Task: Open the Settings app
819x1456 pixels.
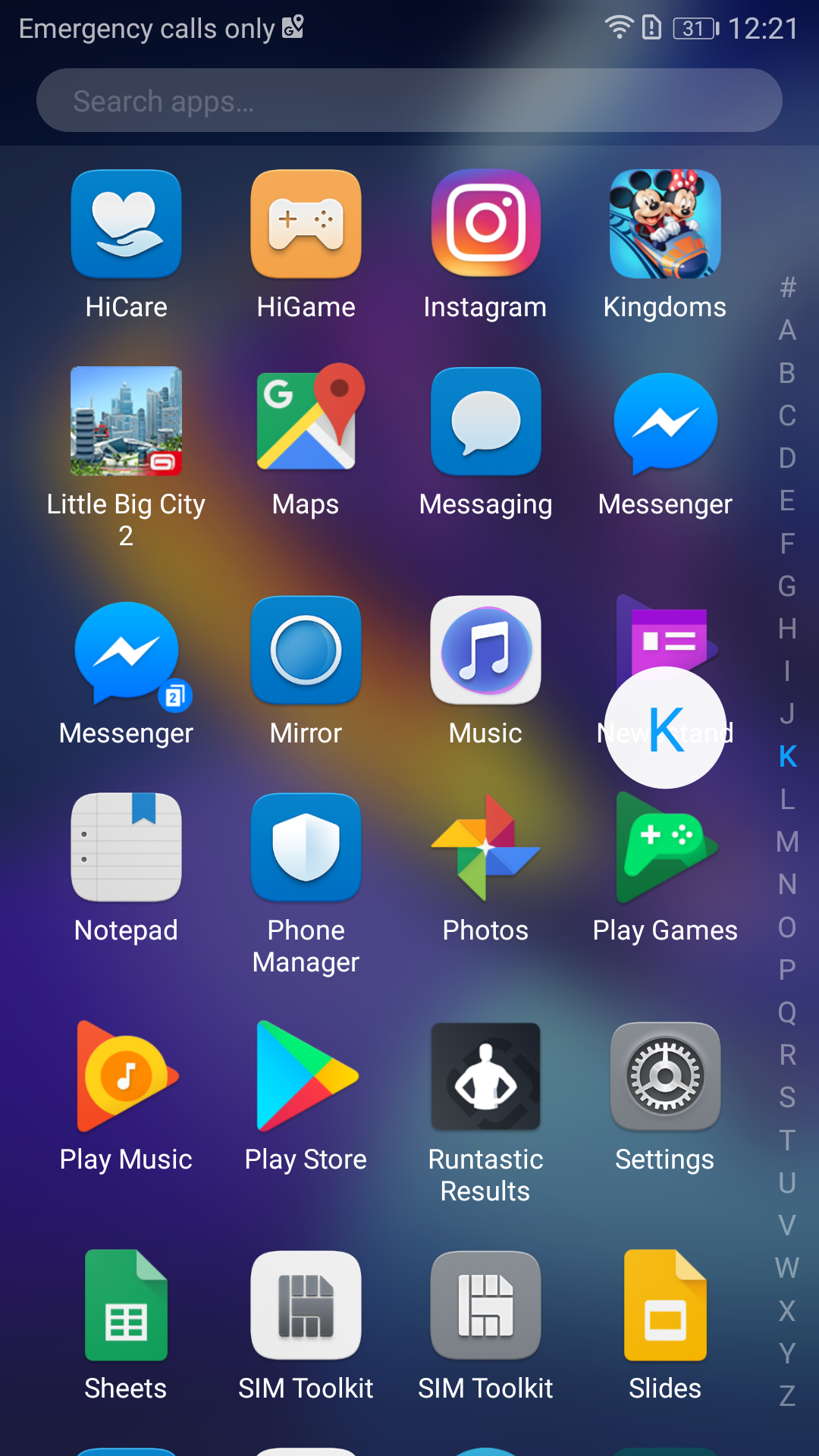Action: pyautogui.click(x=665, y=1077)
